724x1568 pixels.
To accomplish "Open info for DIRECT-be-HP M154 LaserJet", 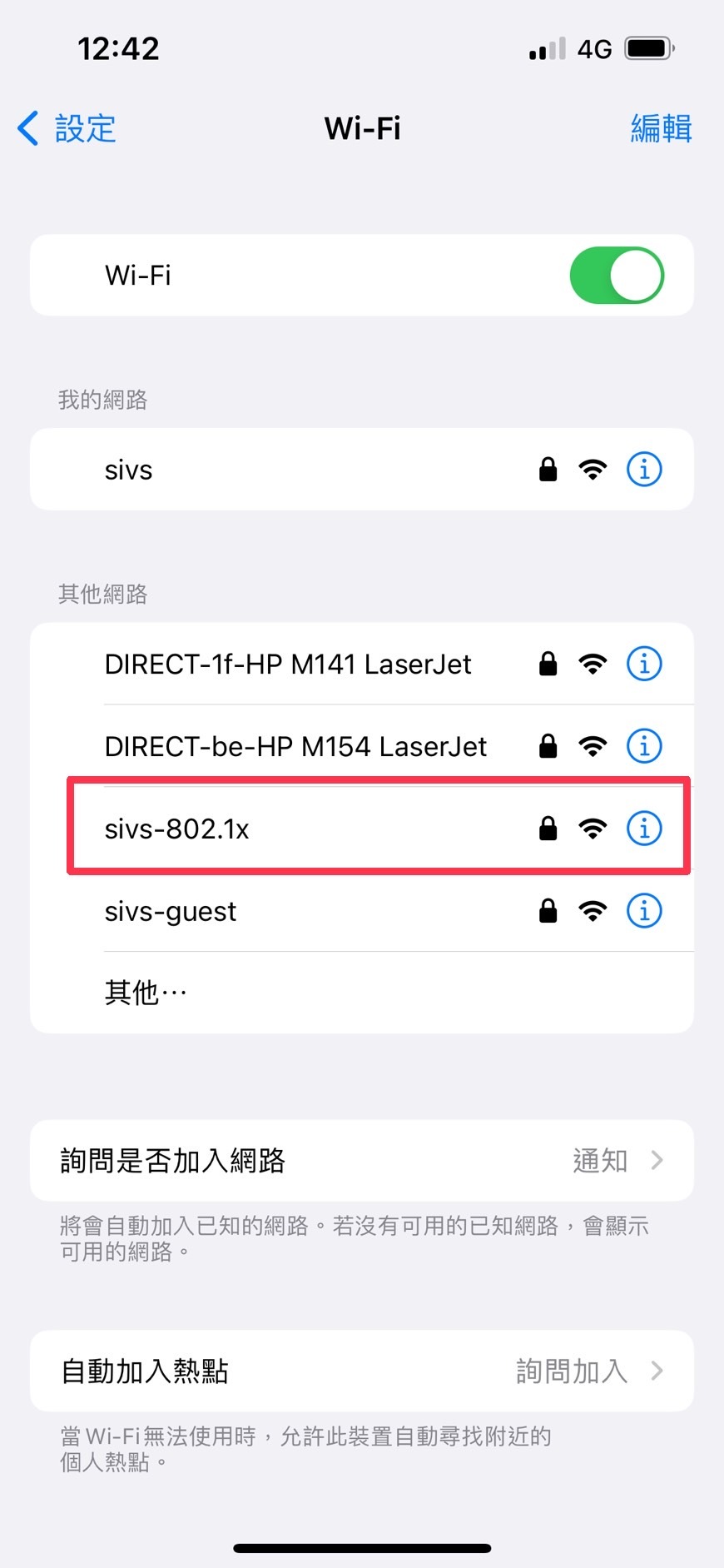I will [644, 746].
